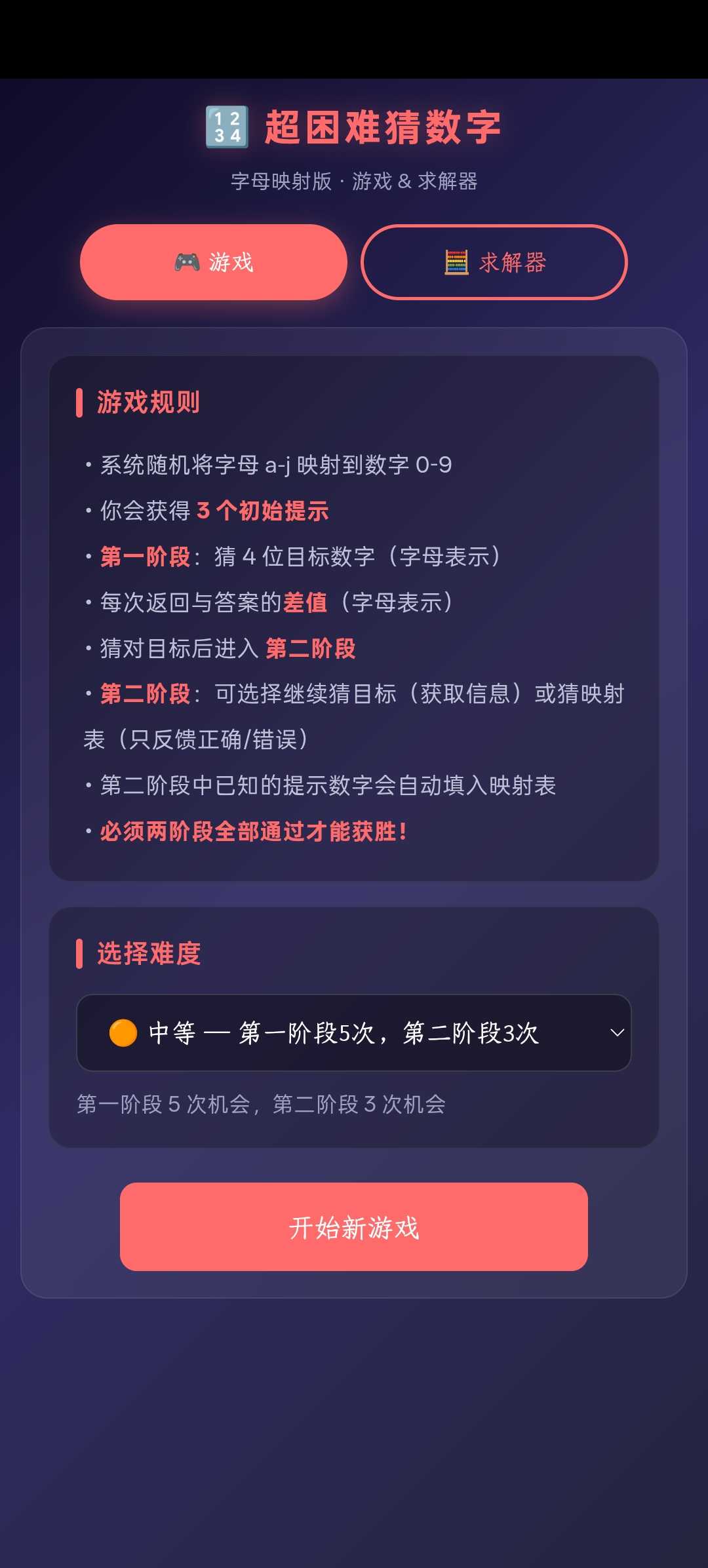The width and height of the screenshot is (708, 1568).
Task: Select the 游戏 tab
Action: tap(214, 262)
